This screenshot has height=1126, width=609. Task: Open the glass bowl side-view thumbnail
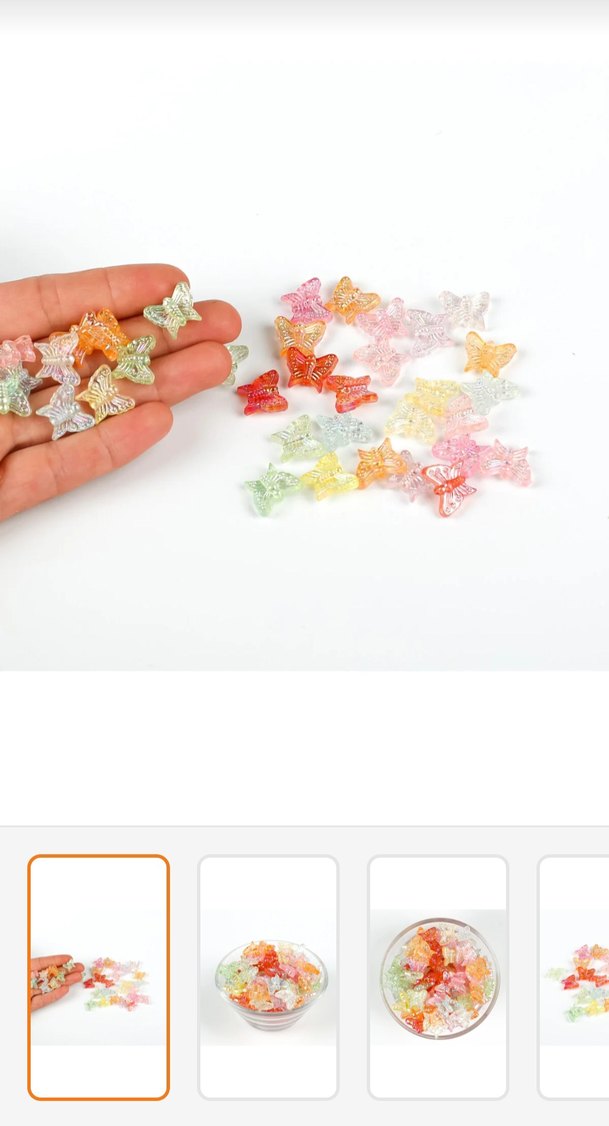click(268, 977)
